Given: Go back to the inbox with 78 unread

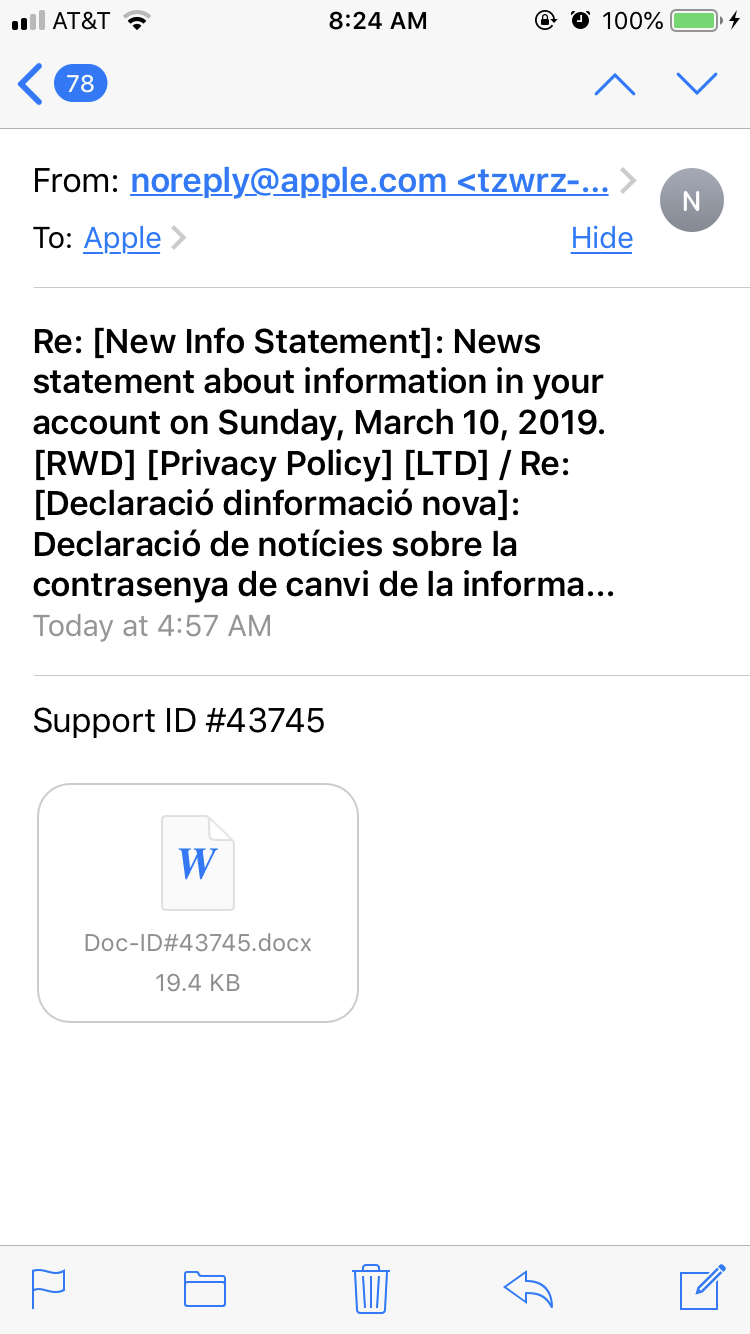Looking at the screenshot, I should pyautogui.click(x=62, y=83).
